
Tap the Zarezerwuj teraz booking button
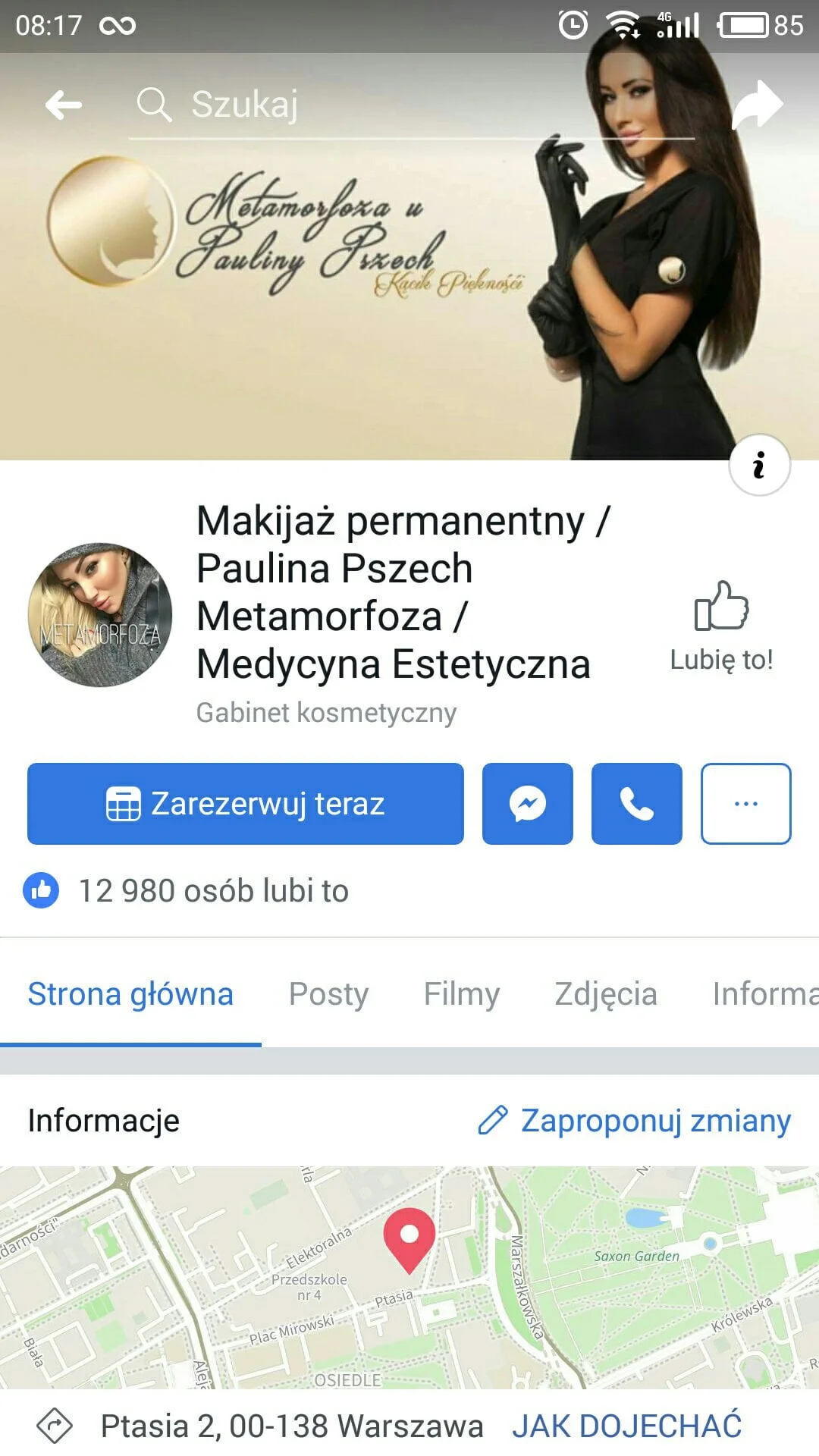click(246, 804)
